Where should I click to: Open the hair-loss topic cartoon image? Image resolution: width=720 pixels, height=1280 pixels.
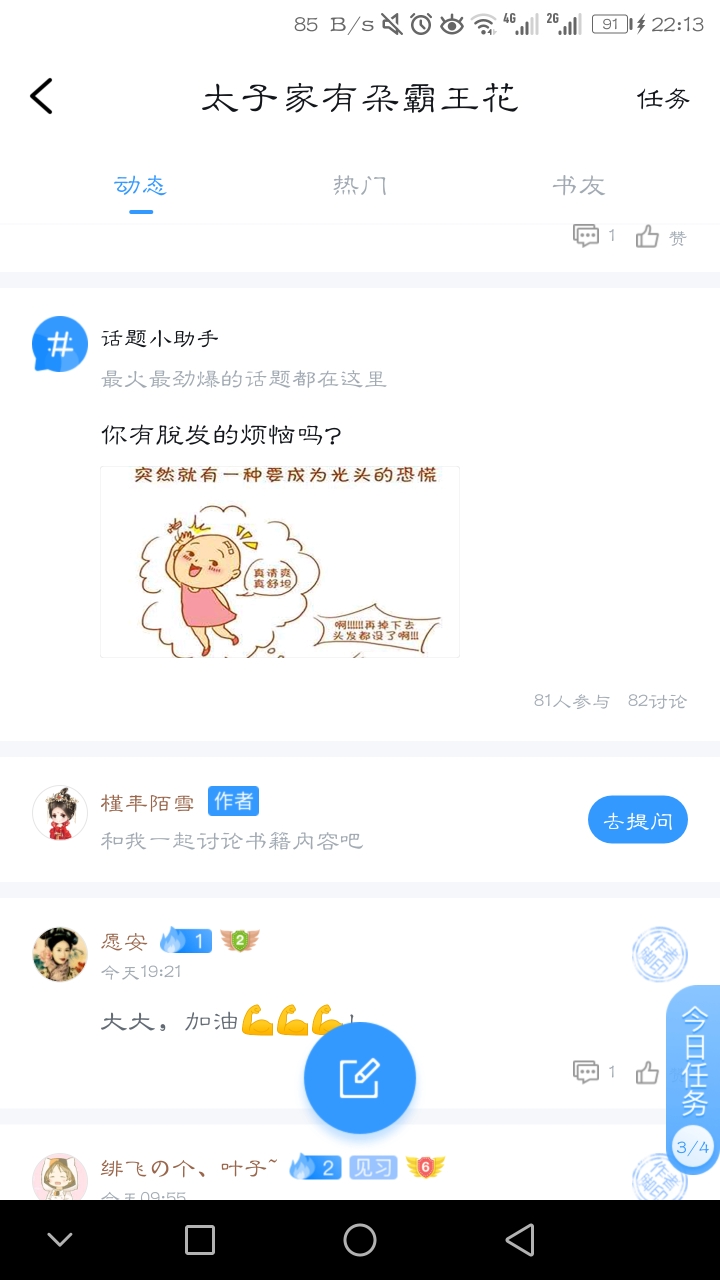pyautogui.click(x=280, y=562)
